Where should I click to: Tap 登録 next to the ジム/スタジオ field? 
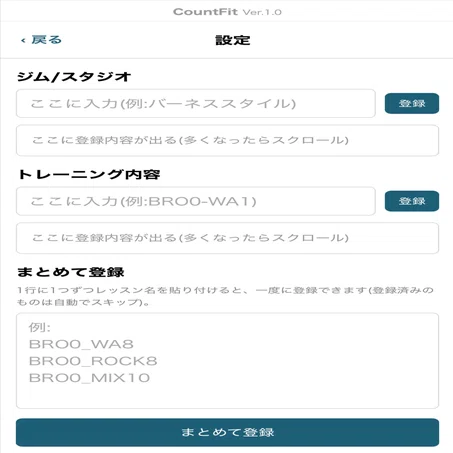pos(412,103)
